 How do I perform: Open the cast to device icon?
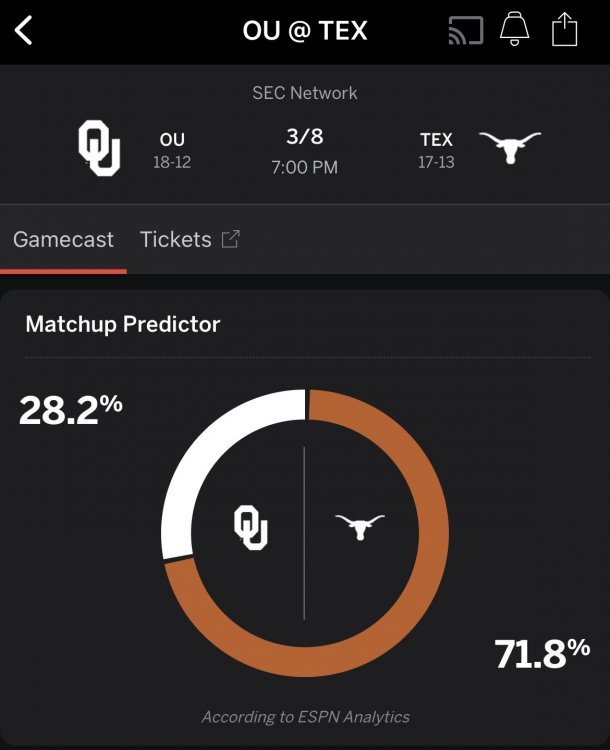coord(465,30)
